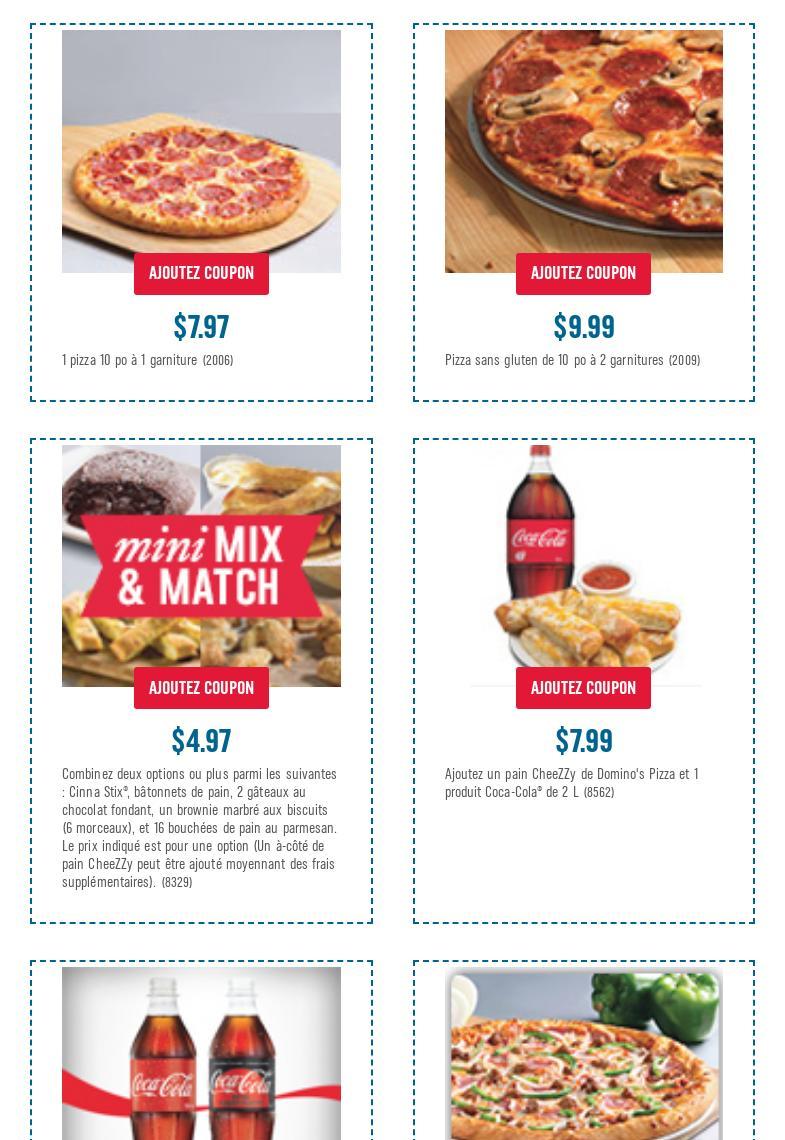This screenshot has width=785, height=1140.
Task: Add the $9.99 gluten-free pizza coupon
Action: pos(583,273)
